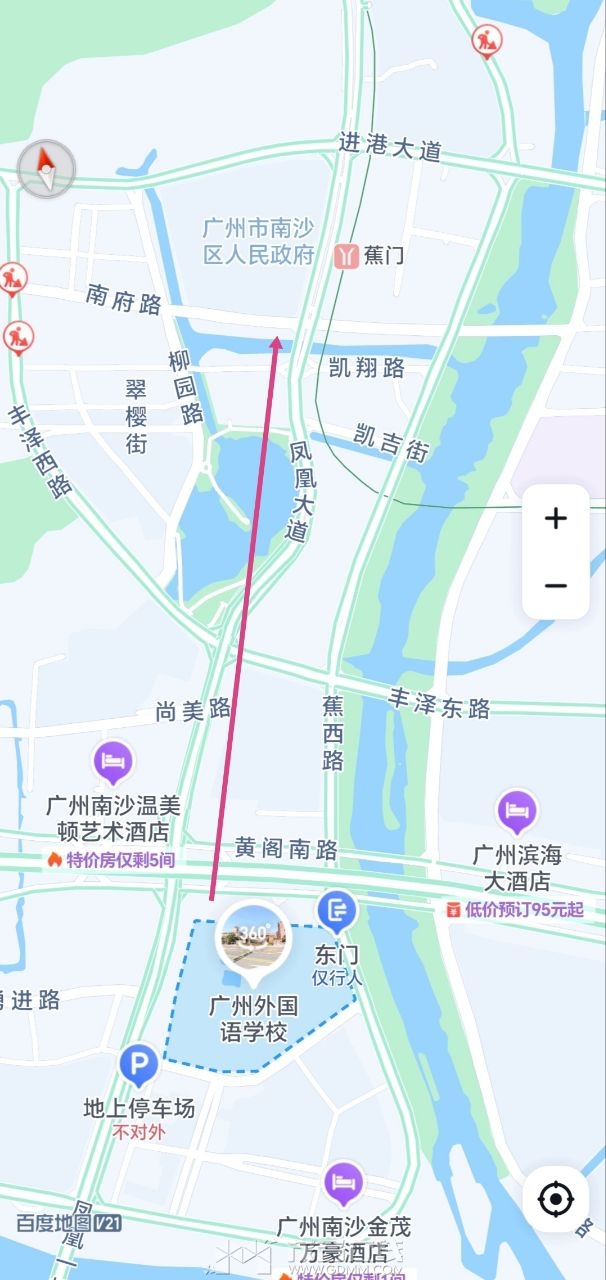View the 低价预订95元起 hotel offer
This screenshot has width=606, height=1280.
(515, 910)
